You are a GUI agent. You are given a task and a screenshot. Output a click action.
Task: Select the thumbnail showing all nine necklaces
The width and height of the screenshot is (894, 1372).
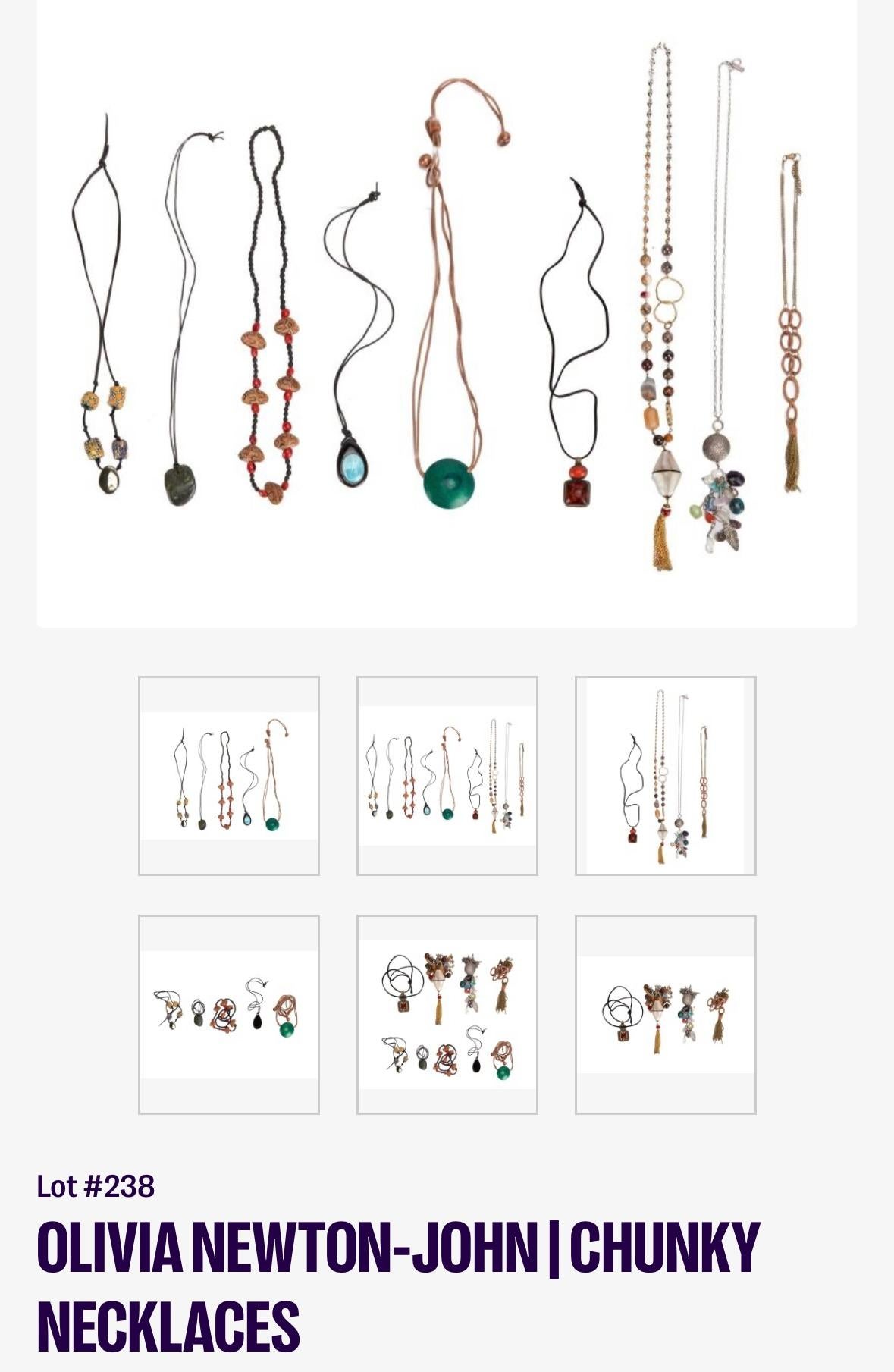point(447,775)
